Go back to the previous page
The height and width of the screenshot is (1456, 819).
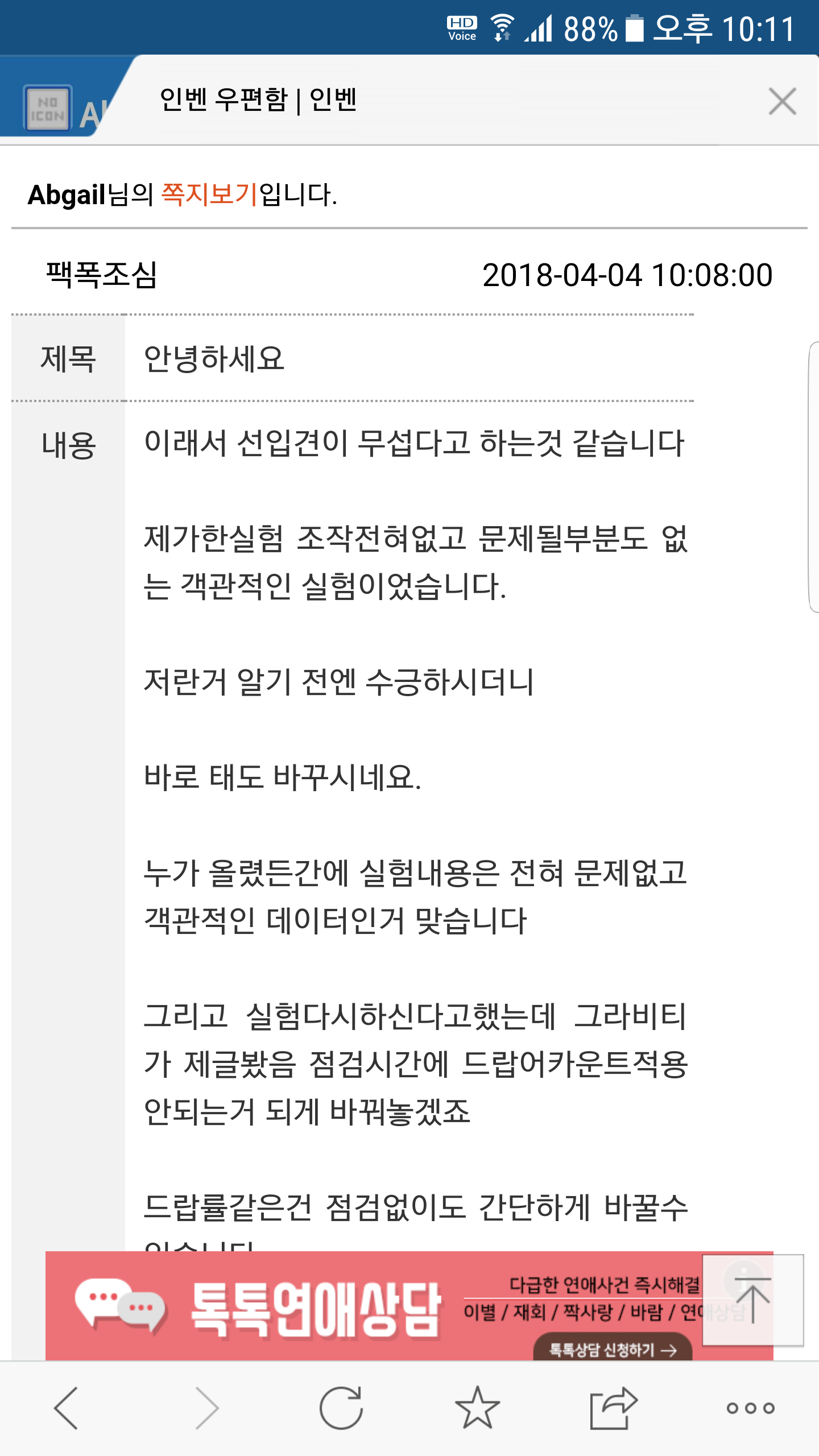click(x=67, y=1408)
